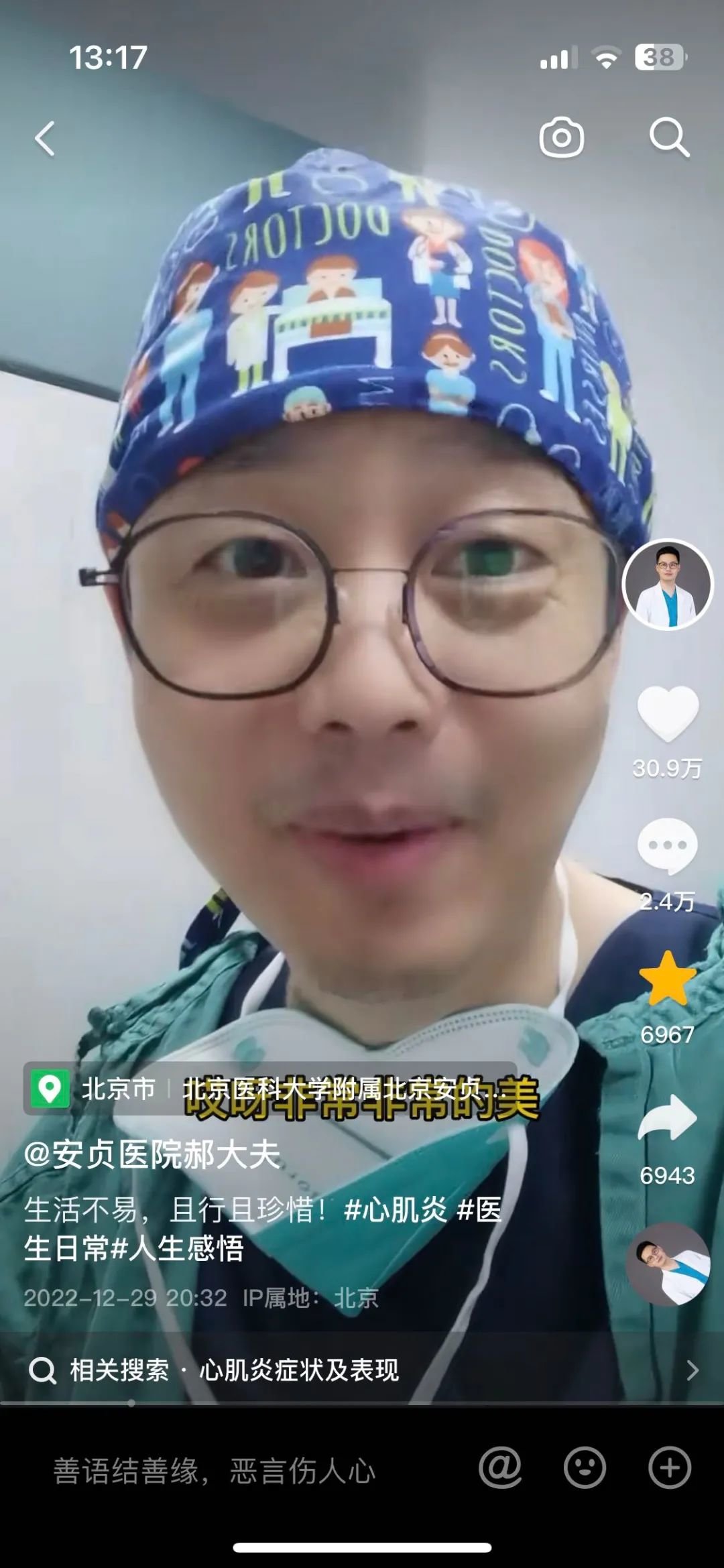Open @安贞医院郝大夫 profile name
Screen dimensions: 724x1568
pos(153,1154)
